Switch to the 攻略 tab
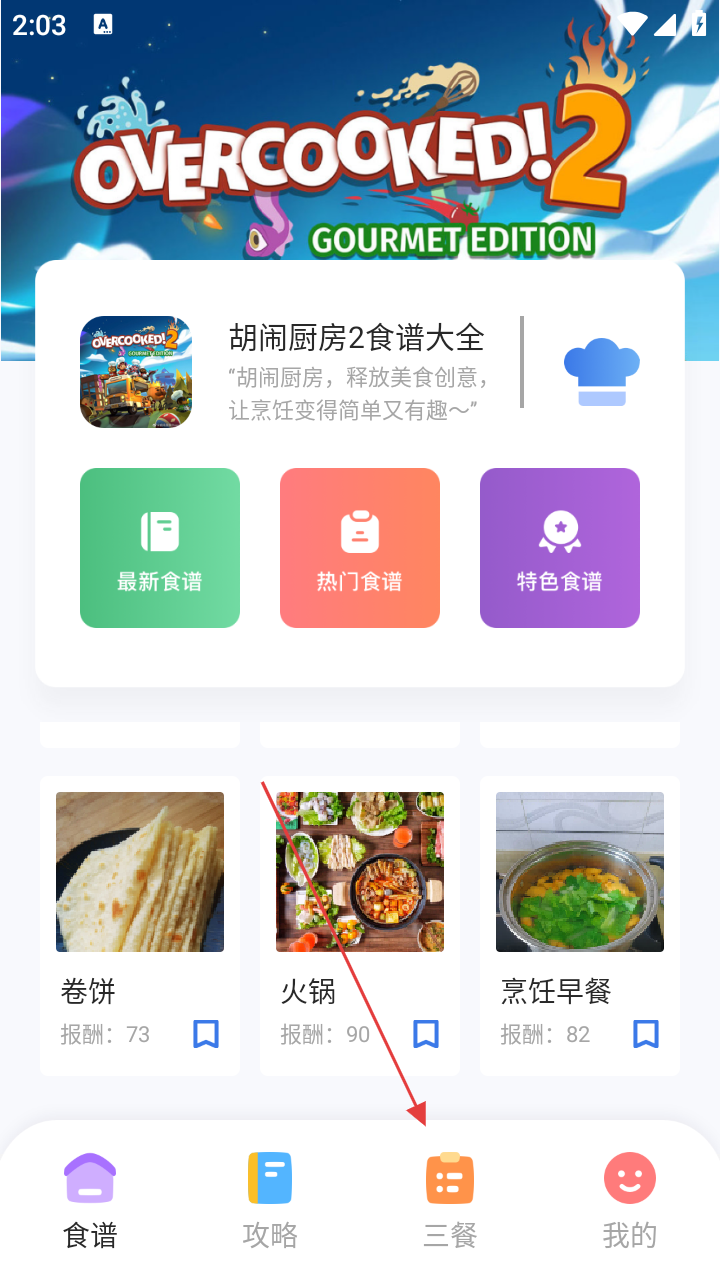This screenshot has height=1280, width=720. (x=270, y=1200)
